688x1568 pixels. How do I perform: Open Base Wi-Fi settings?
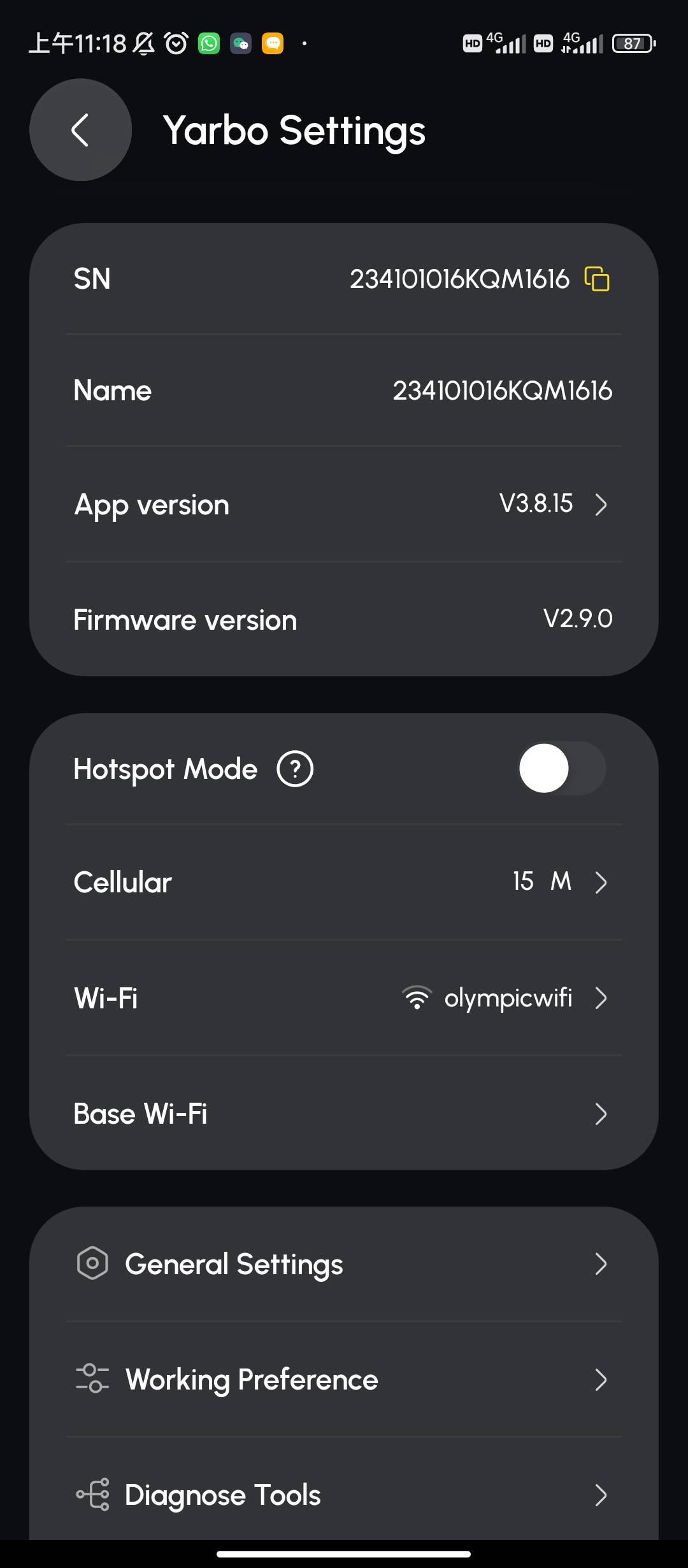(x=344, y=1114)
